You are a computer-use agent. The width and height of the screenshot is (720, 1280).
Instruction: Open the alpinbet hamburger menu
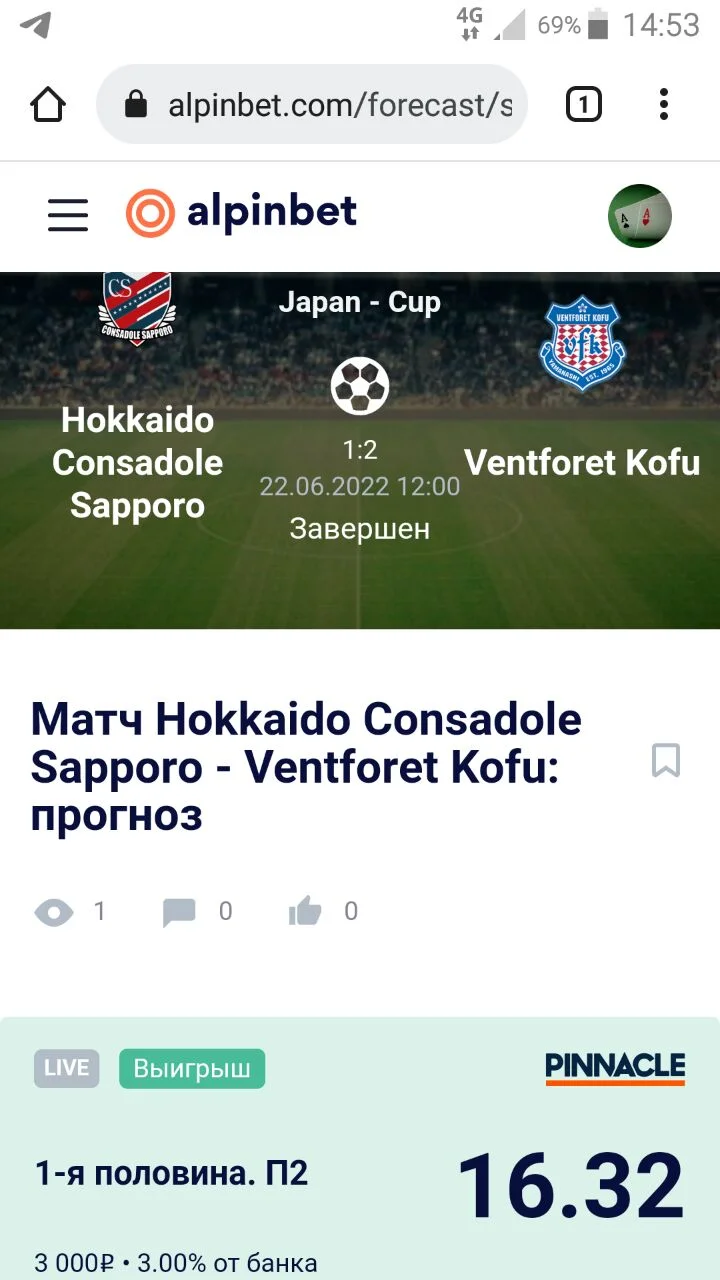(68, 214)
